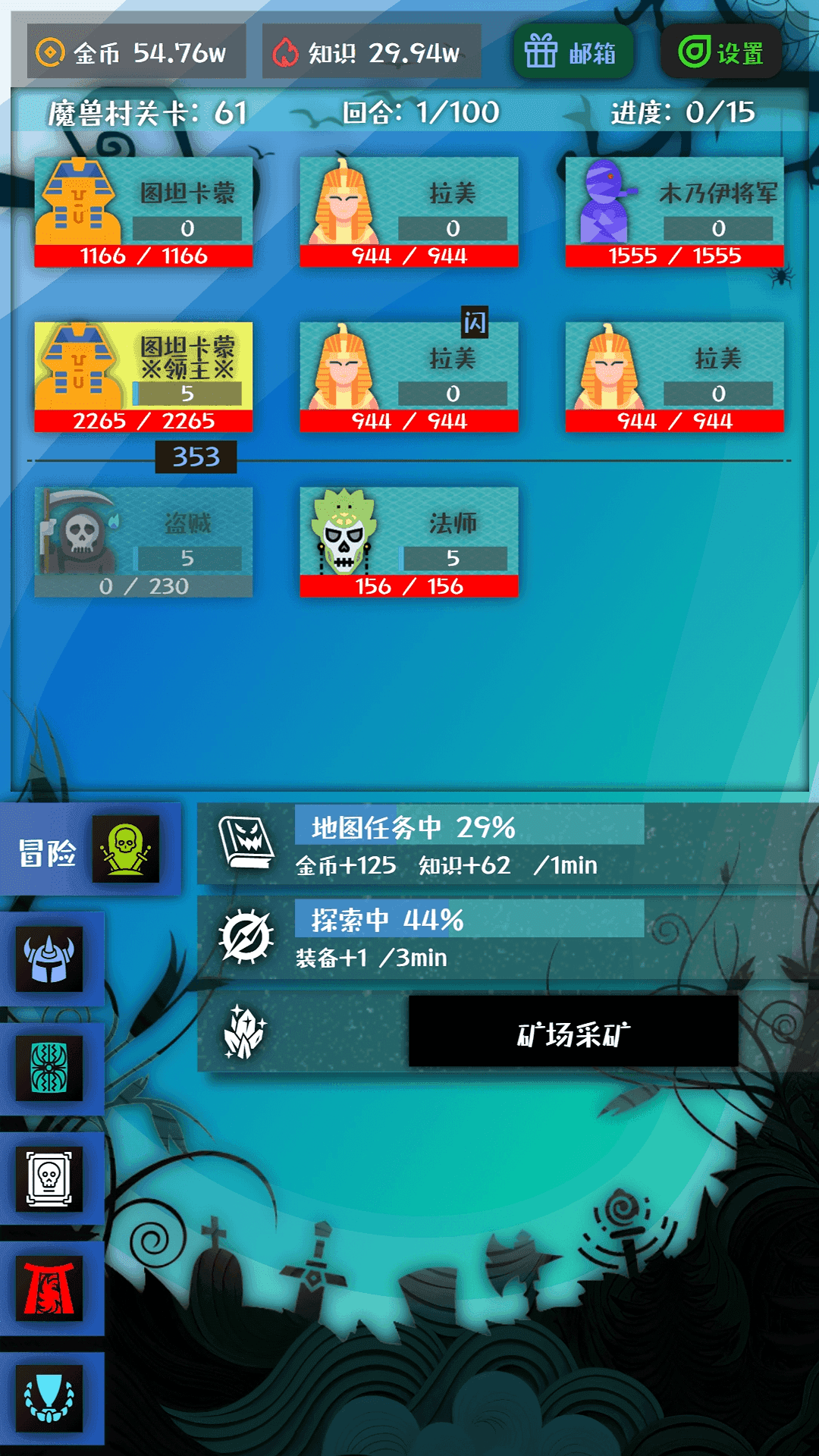Select the 木乃伊将军 enemy card
Screen dimensions: 819x1456
pyautogui.click(x=674, y=212)
